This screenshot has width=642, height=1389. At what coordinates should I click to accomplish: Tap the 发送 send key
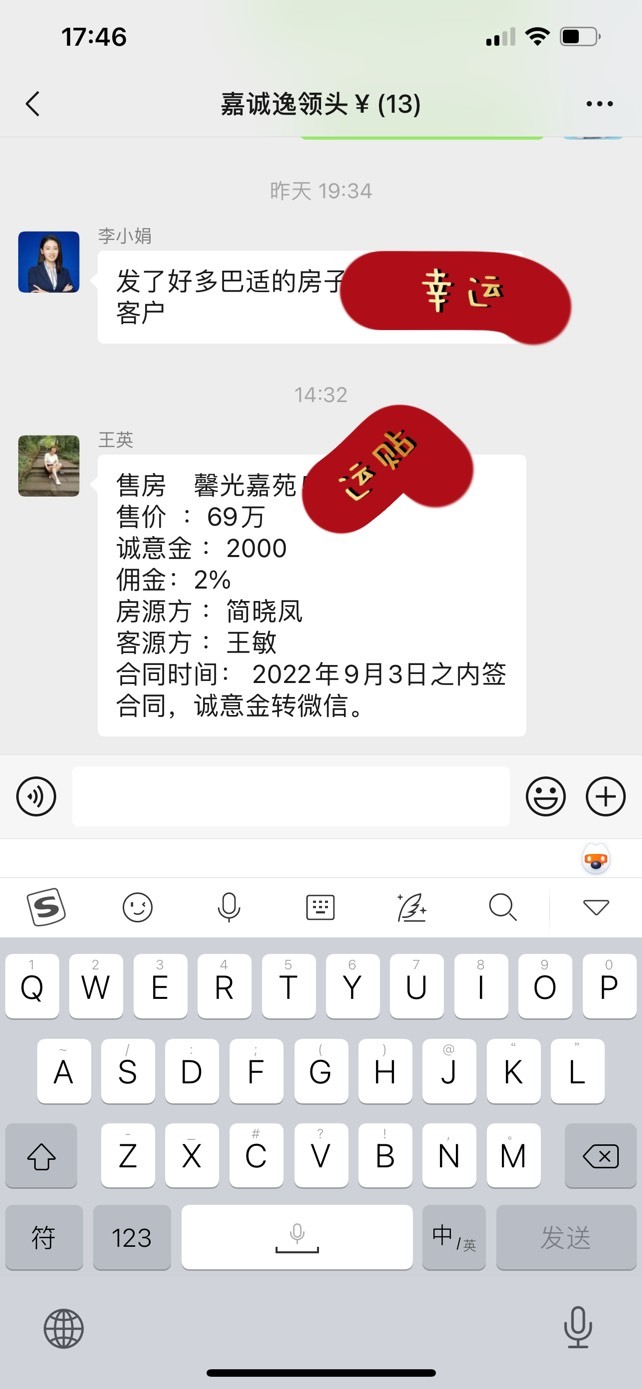tap(566, 1238)
